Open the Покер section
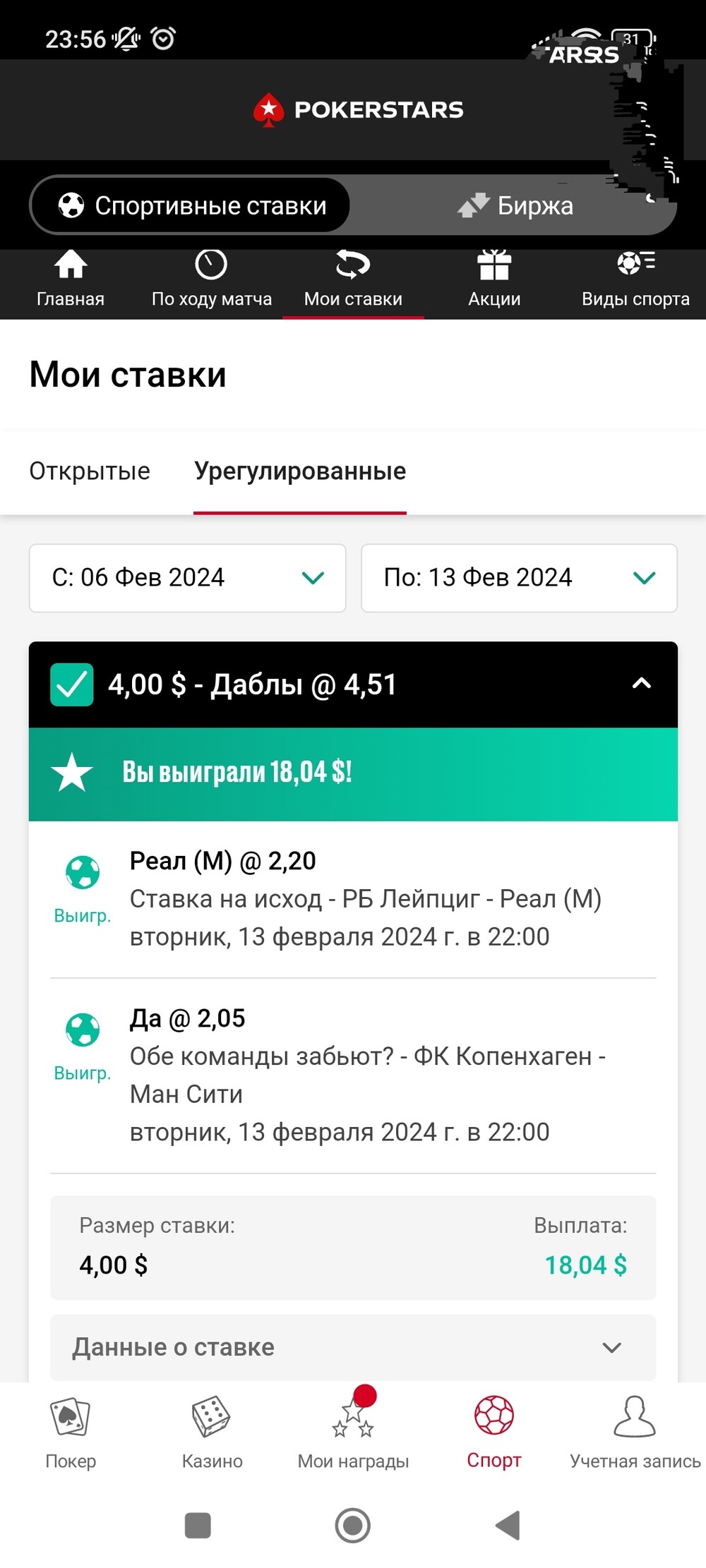Image resolution: width=706 pixels, height=1568 pixels. (71, 1433)
